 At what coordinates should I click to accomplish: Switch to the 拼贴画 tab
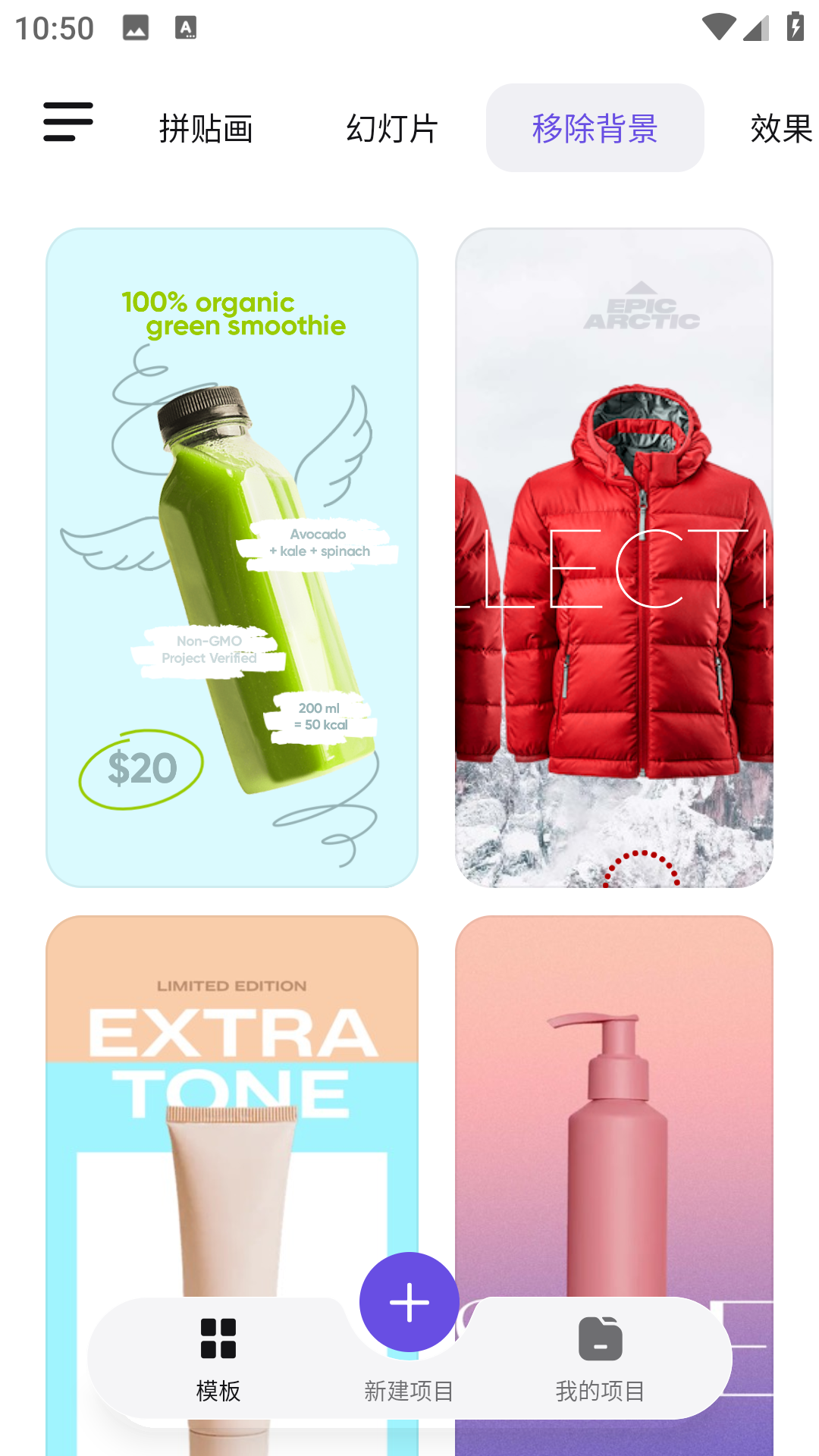pyautogui.click(x=206, y=128)
